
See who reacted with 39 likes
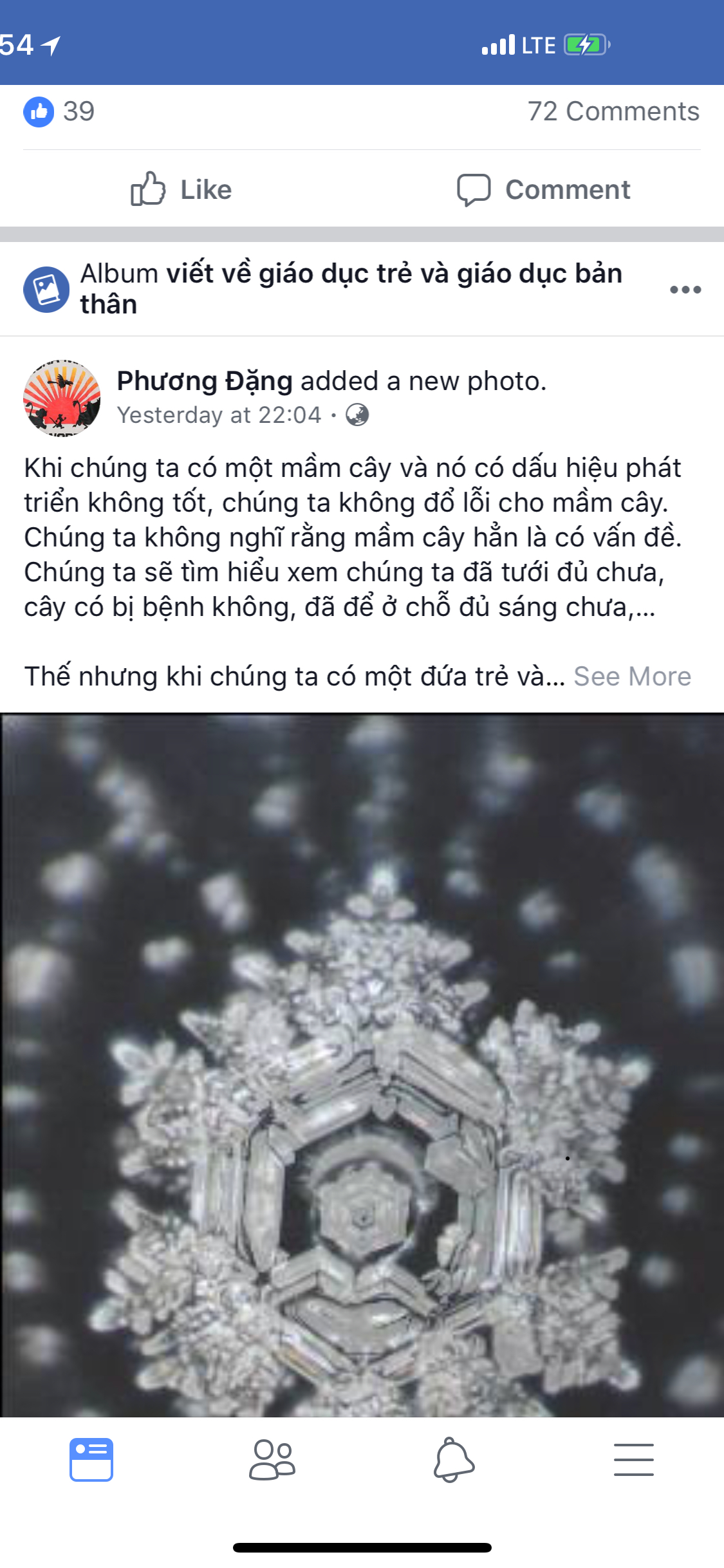[x=59, y=111]
